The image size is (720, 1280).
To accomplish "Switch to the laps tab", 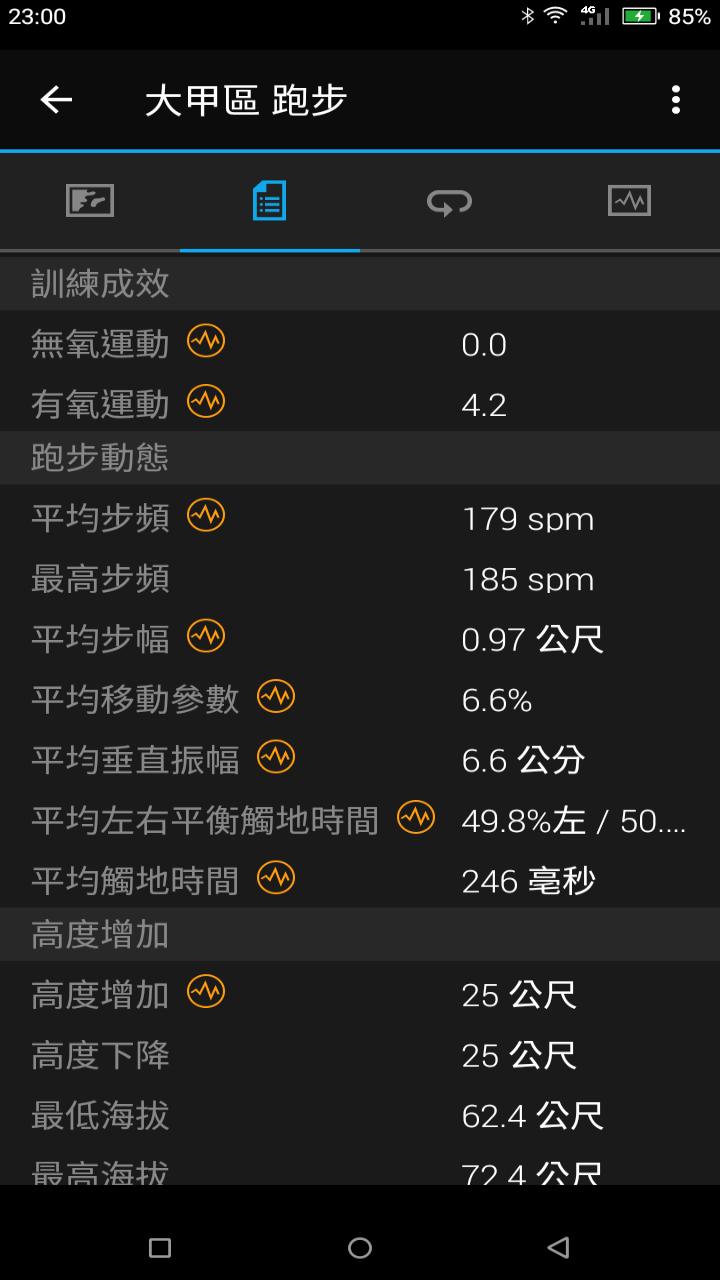I will (449, 201).
